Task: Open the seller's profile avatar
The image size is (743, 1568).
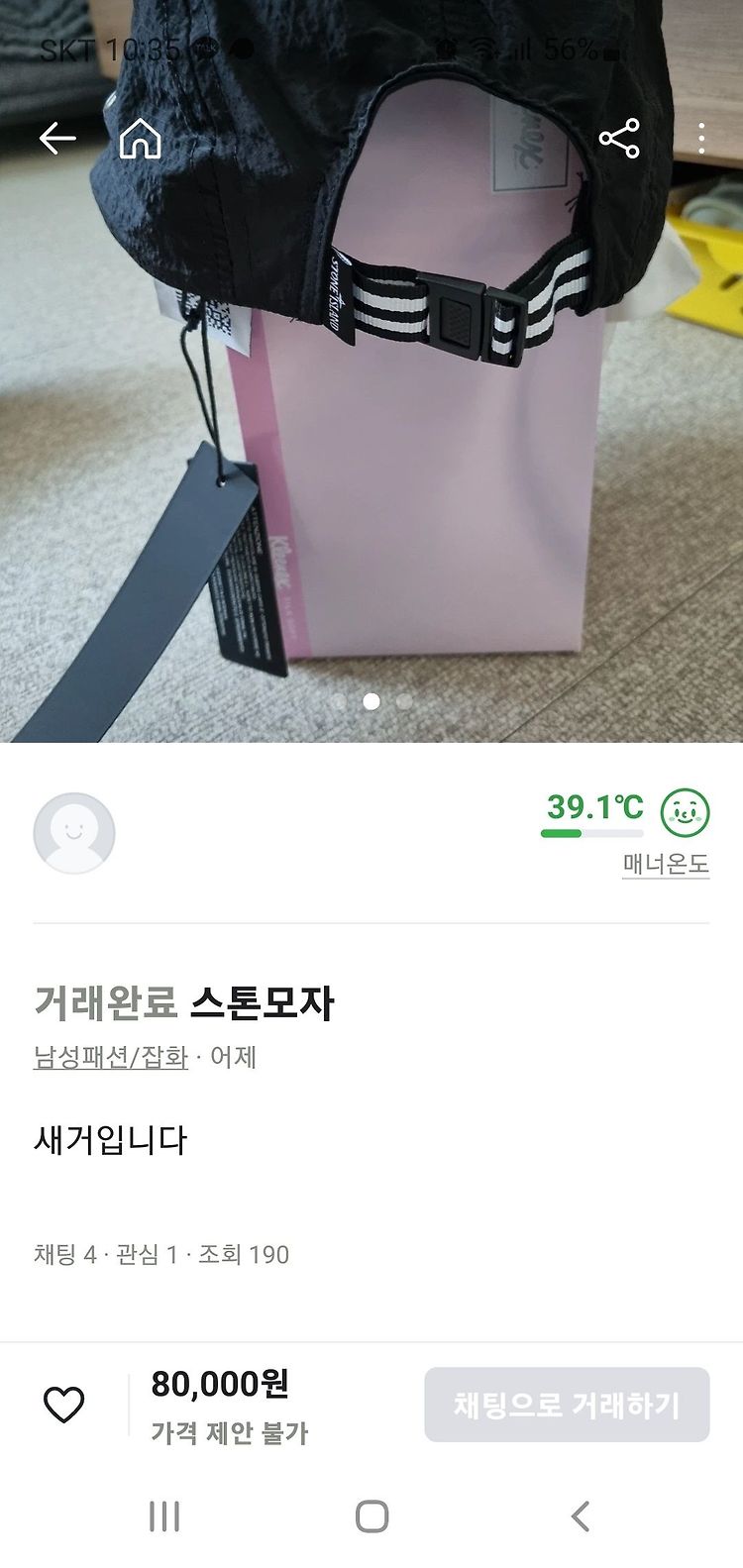Action: coord(74,833)
